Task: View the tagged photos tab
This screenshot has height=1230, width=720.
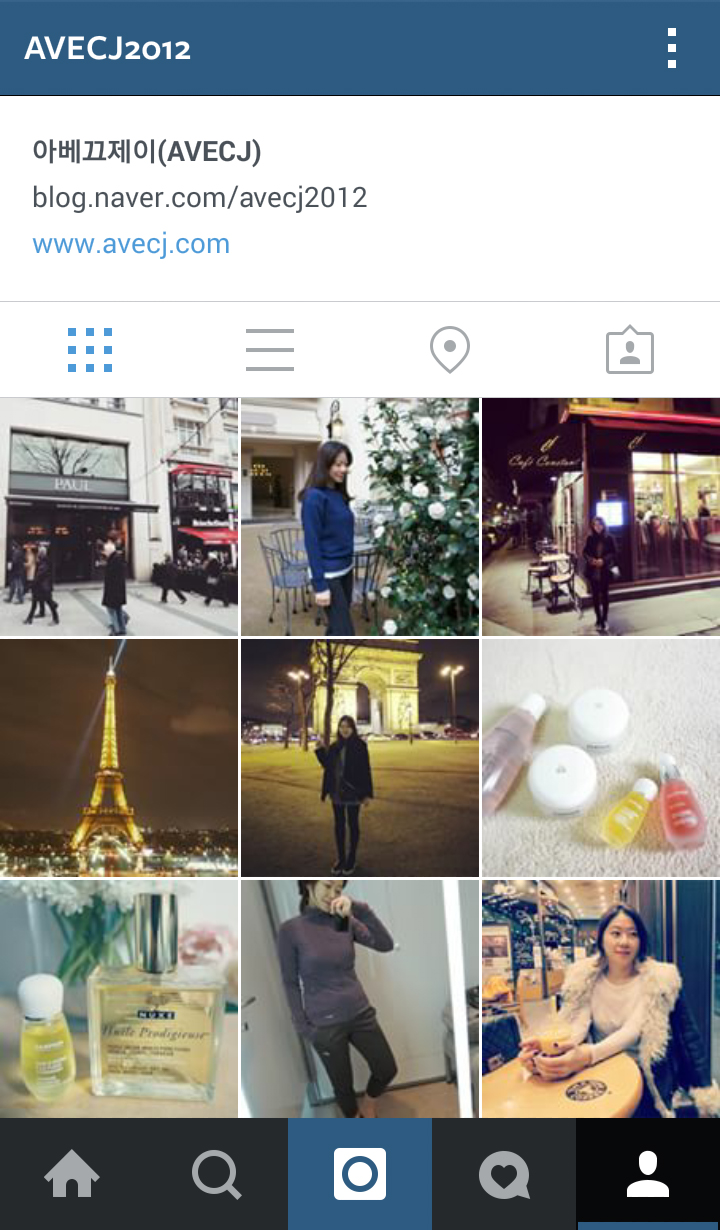Action: click(630, 350)
